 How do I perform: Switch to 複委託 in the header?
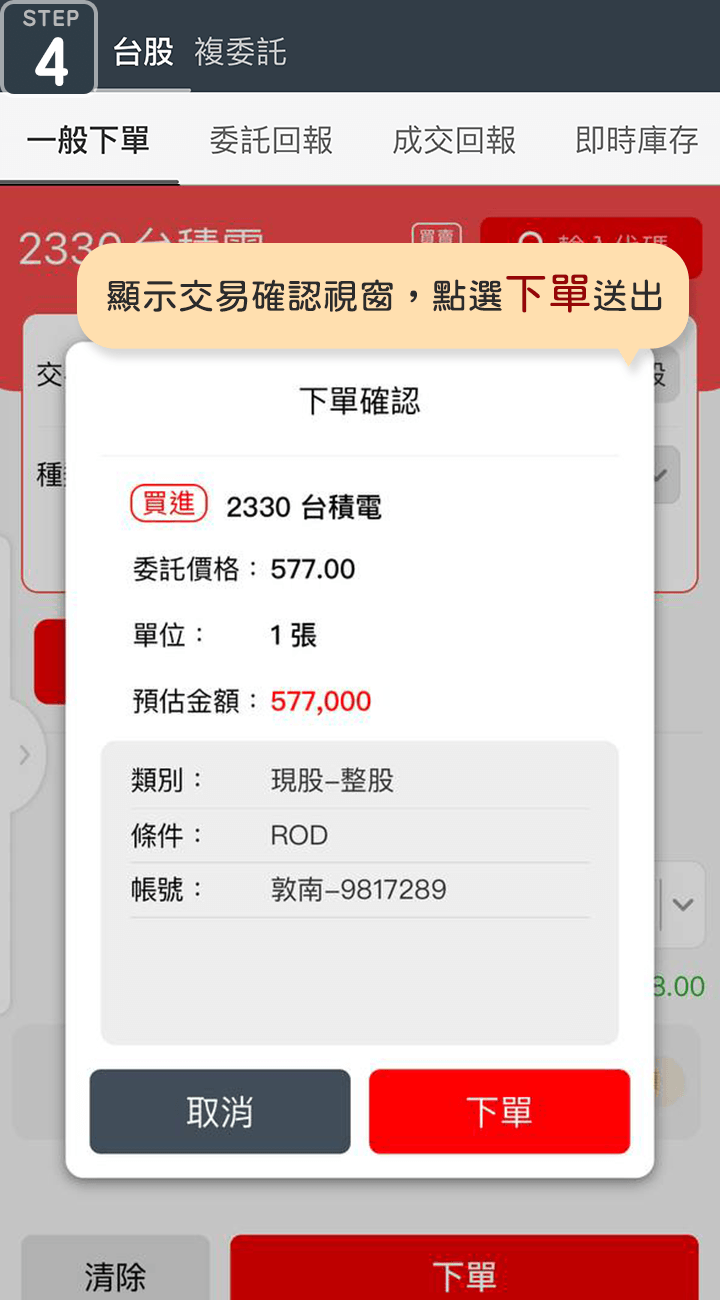(x=240, y=52)
